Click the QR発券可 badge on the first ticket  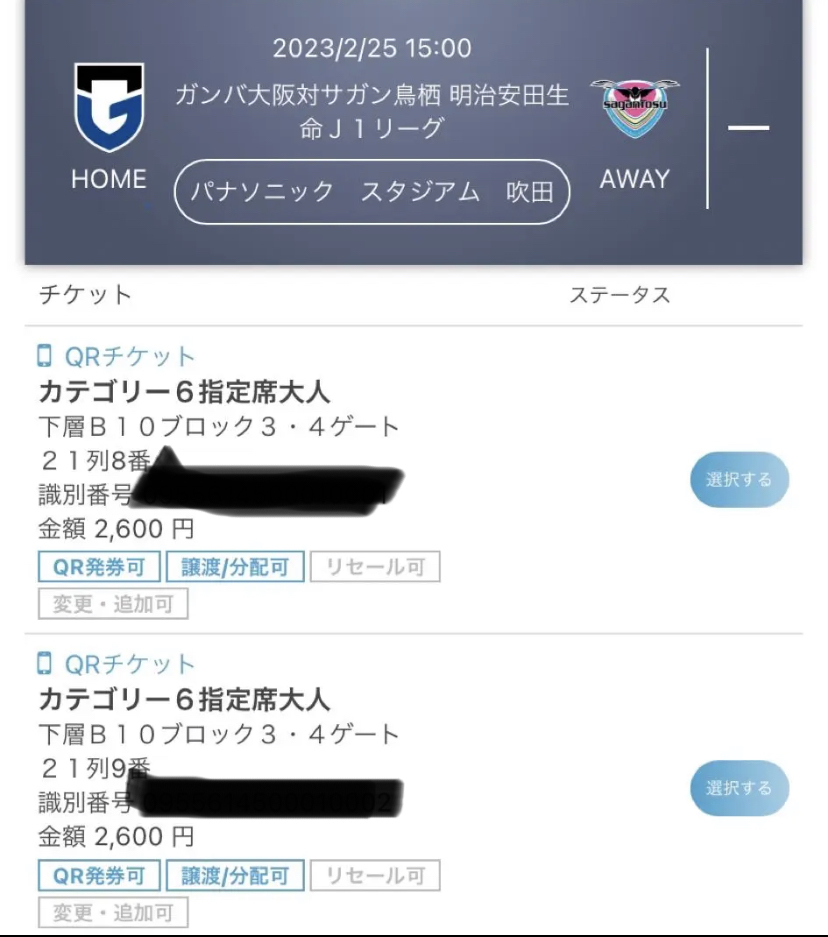click(x=99, y=567)
